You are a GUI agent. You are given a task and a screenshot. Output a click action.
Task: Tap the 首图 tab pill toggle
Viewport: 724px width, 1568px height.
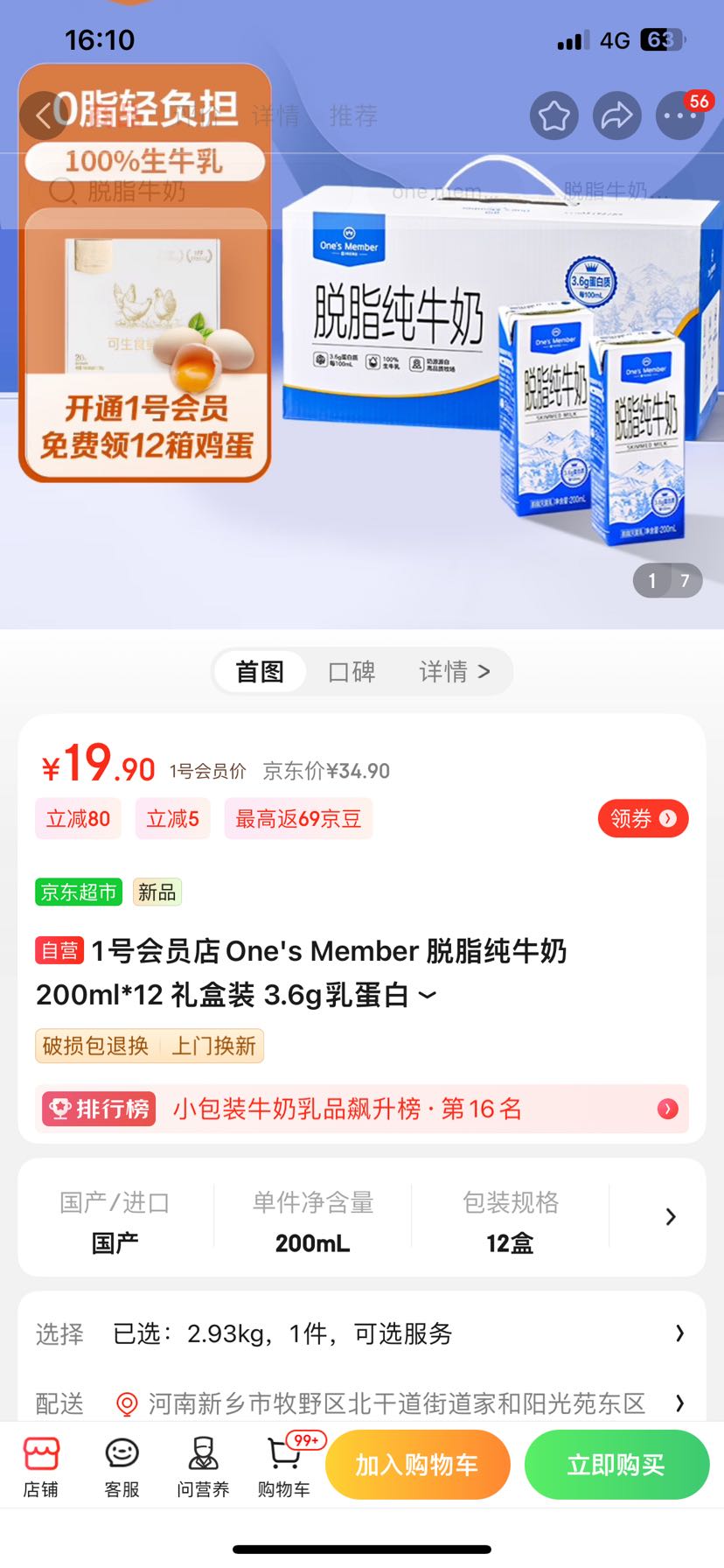tap(260, 671)
